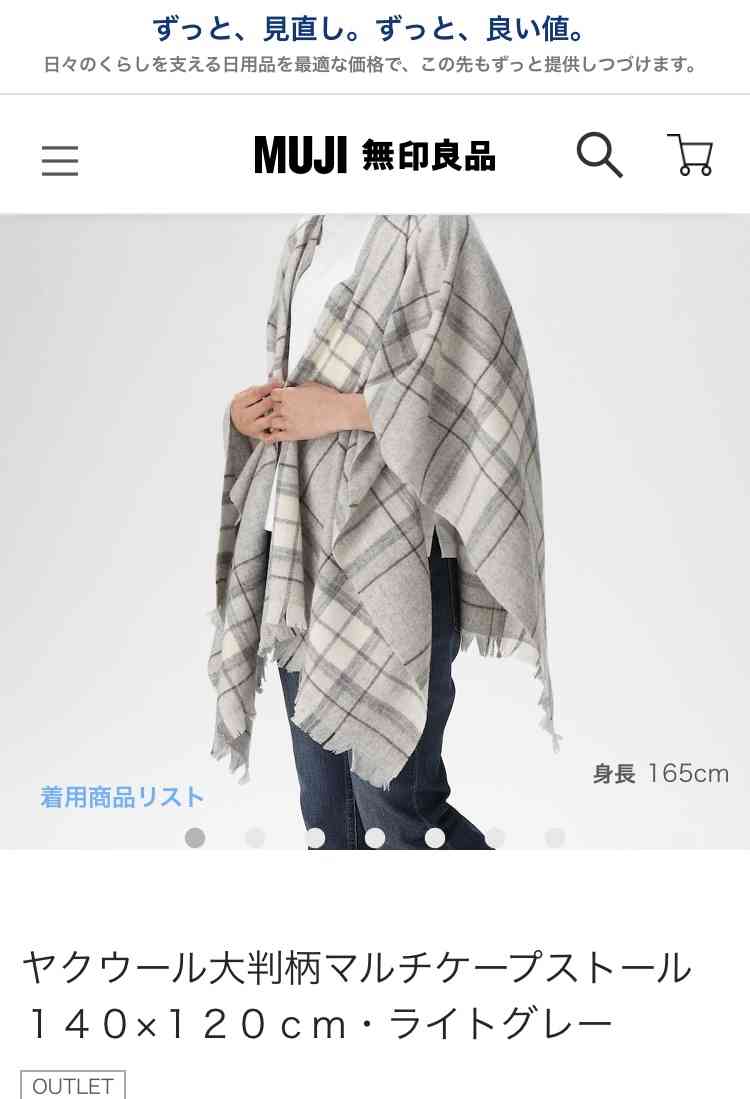Select the second carousel dot
The height and width of the screenshot is (1099, 750).
[255, 837]
